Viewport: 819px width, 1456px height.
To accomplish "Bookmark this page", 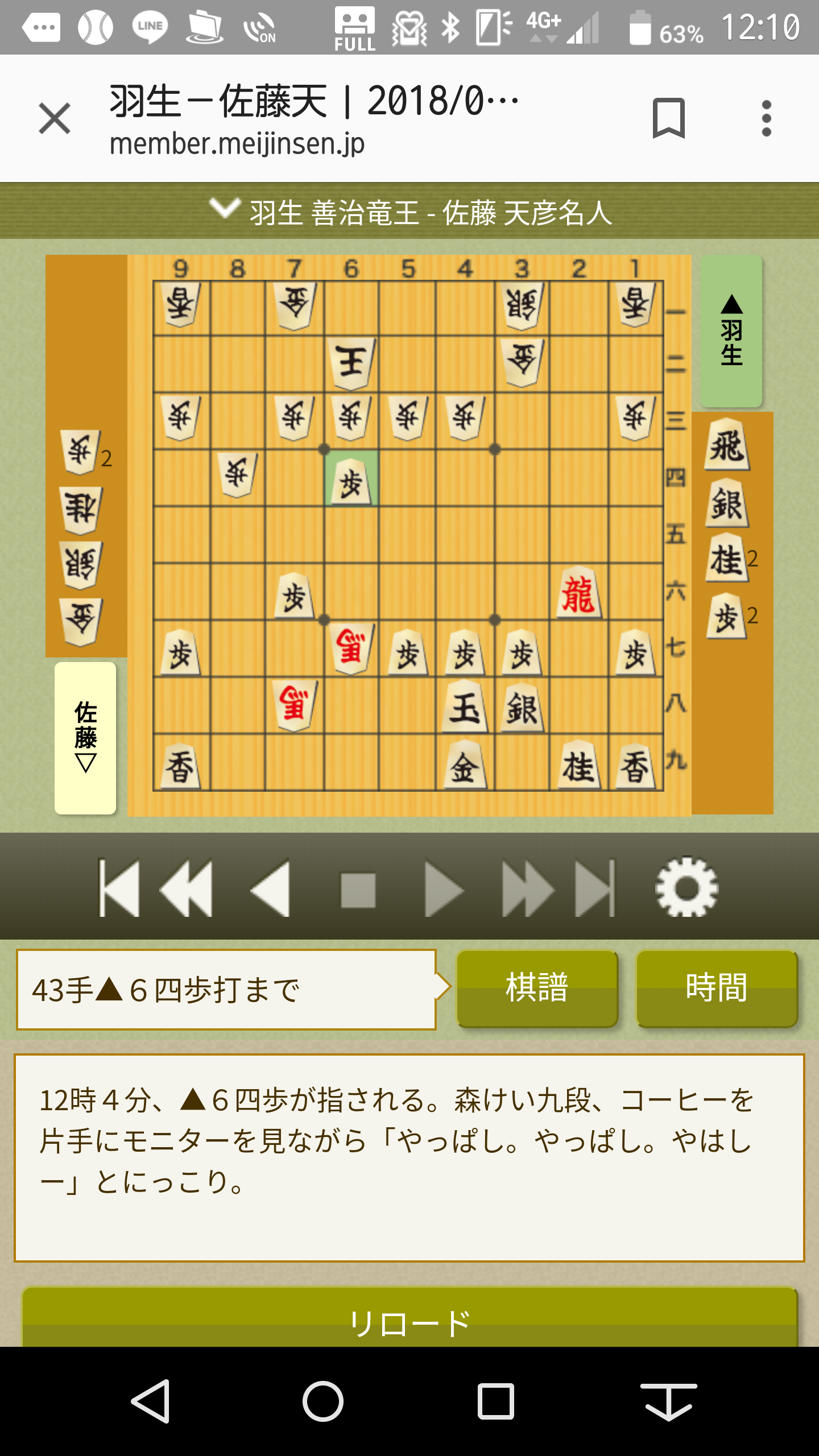I will click(x=668, y=118).
